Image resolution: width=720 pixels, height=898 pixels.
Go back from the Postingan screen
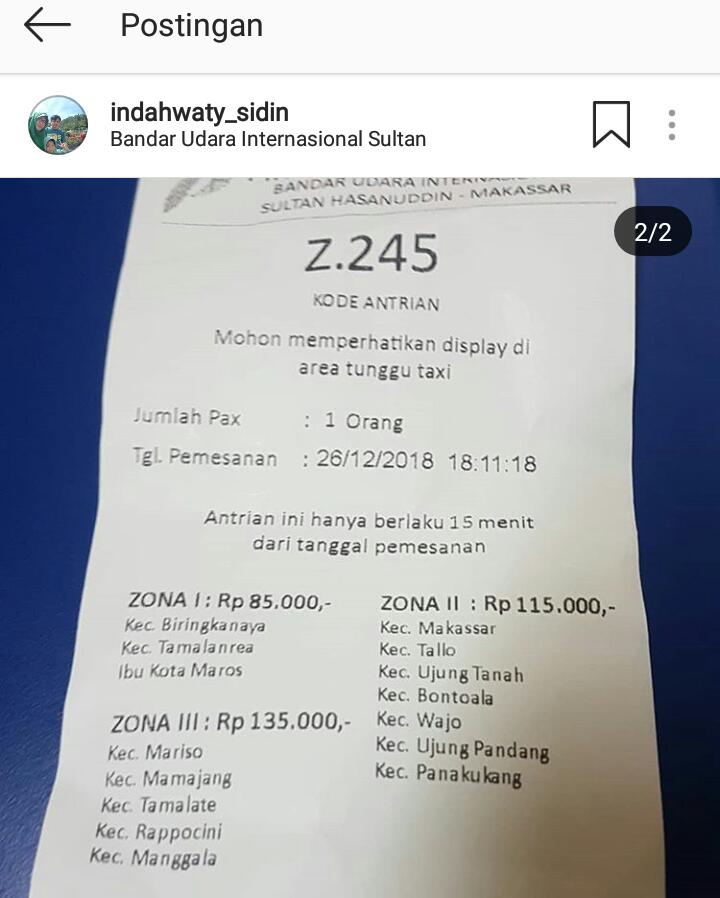(x=47, y=25)
